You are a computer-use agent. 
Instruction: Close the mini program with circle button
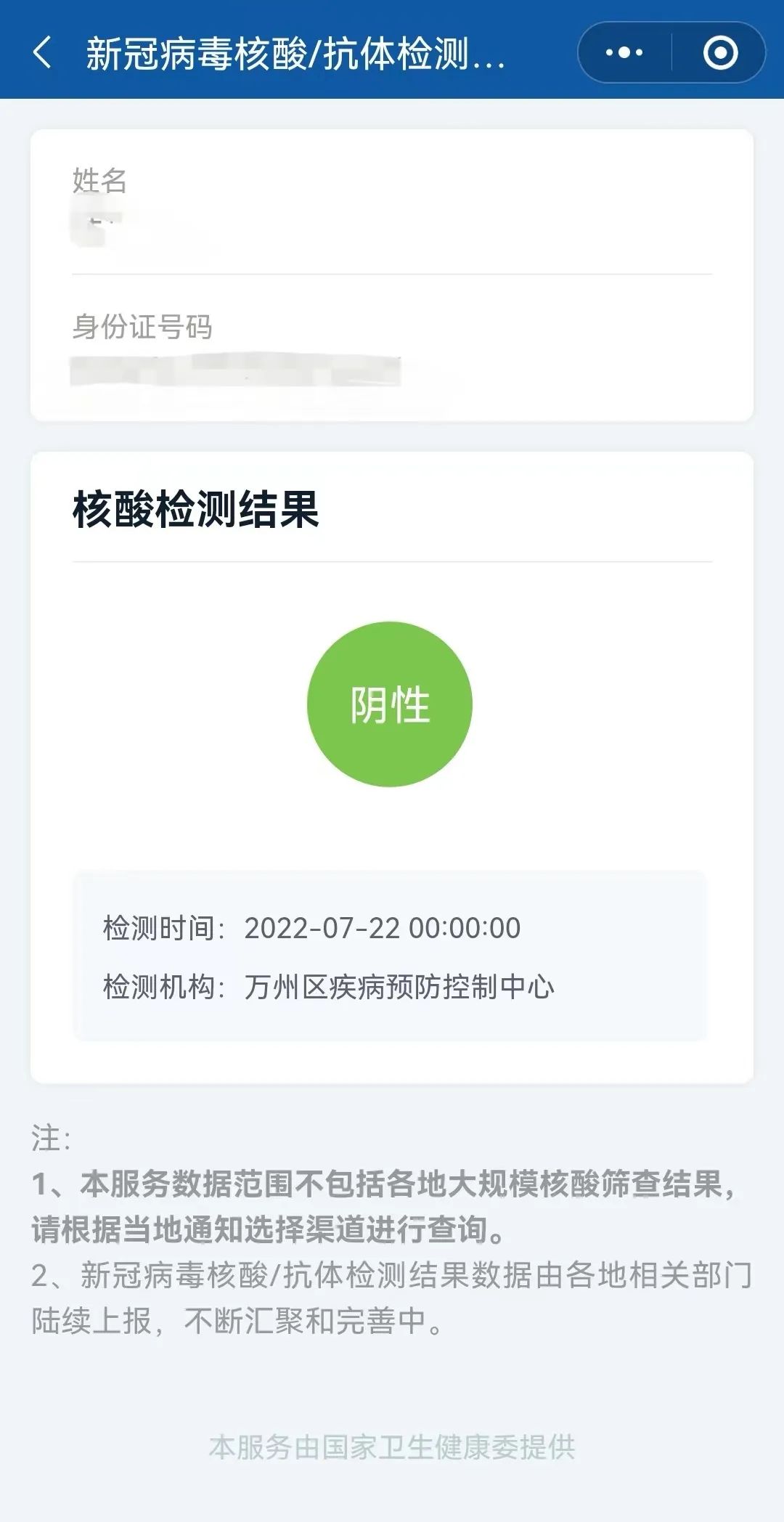point(720,53)
